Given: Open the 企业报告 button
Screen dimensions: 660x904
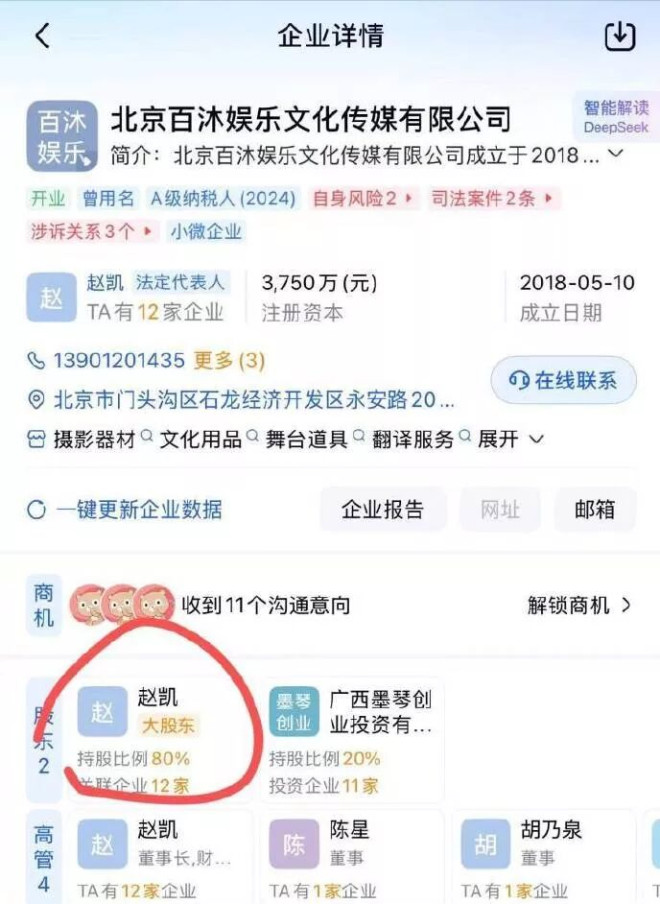Looking at the screenshot, I should pyautogui.click(x=382, y=510).
